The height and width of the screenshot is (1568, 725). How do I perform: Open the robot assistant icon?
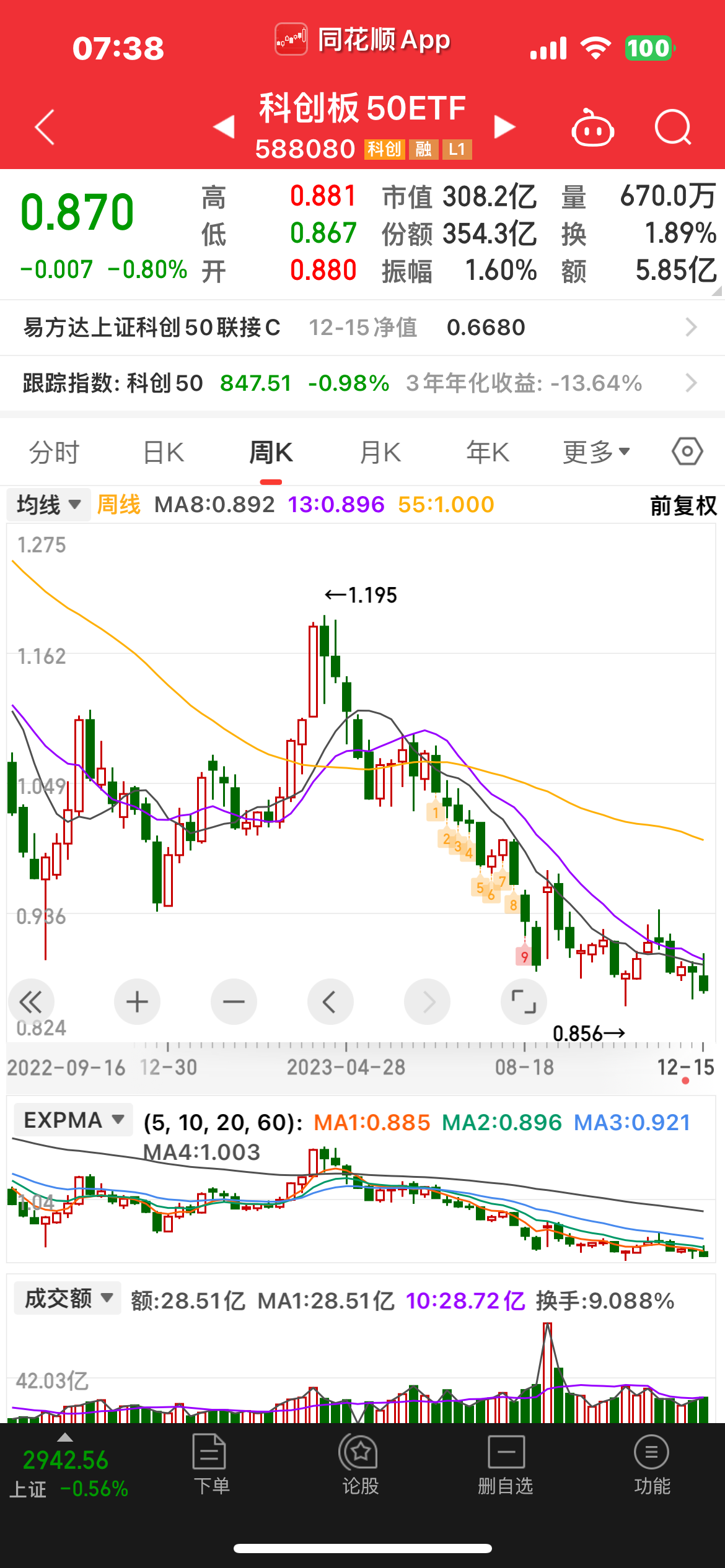[x=592, y=127]
